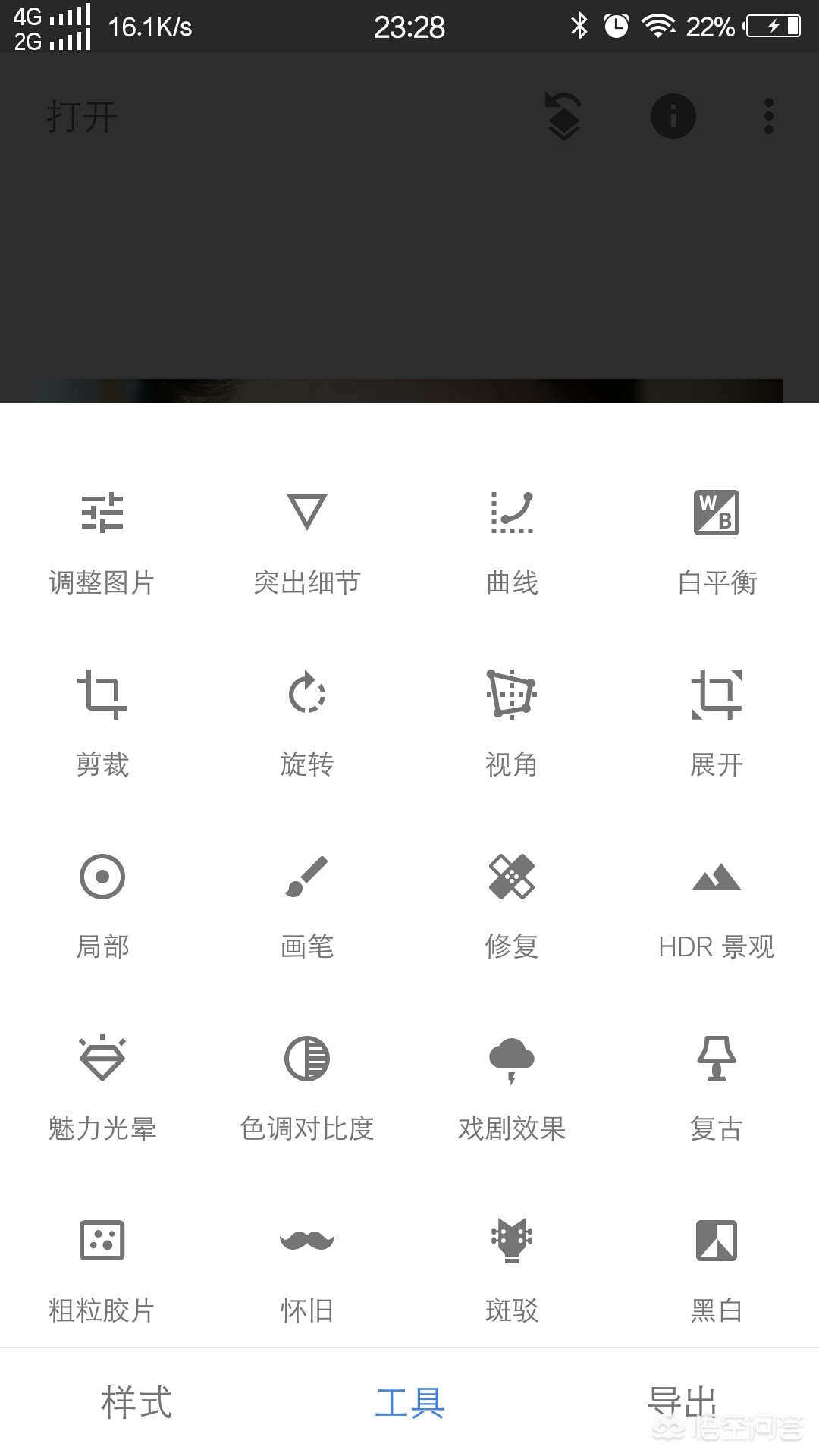Switch to the 导出 tab
Image resolution: width=819 pixels, height=1456 pixels.
pos(682,1402)
